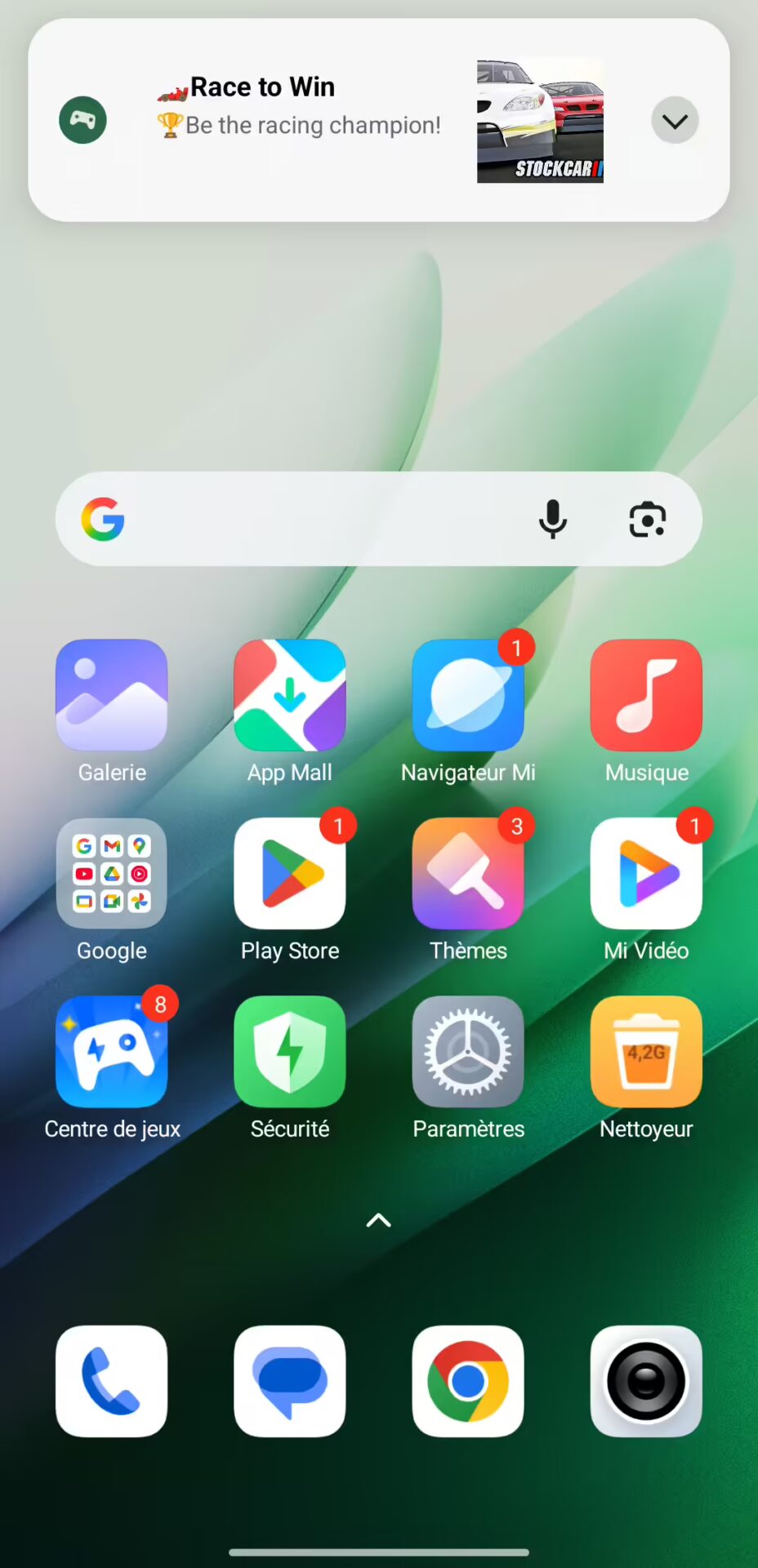Launch the Sécurité app
This screenshot has height=1568, width=758.
coord(290,1052)
